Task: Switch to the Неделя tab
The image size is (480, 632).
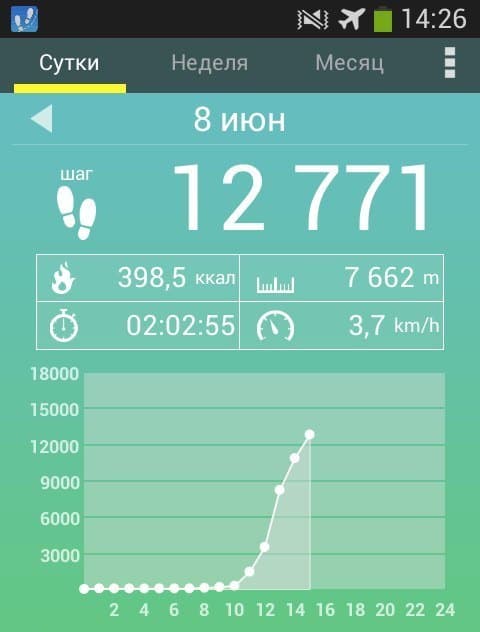Action: point(210,63)
